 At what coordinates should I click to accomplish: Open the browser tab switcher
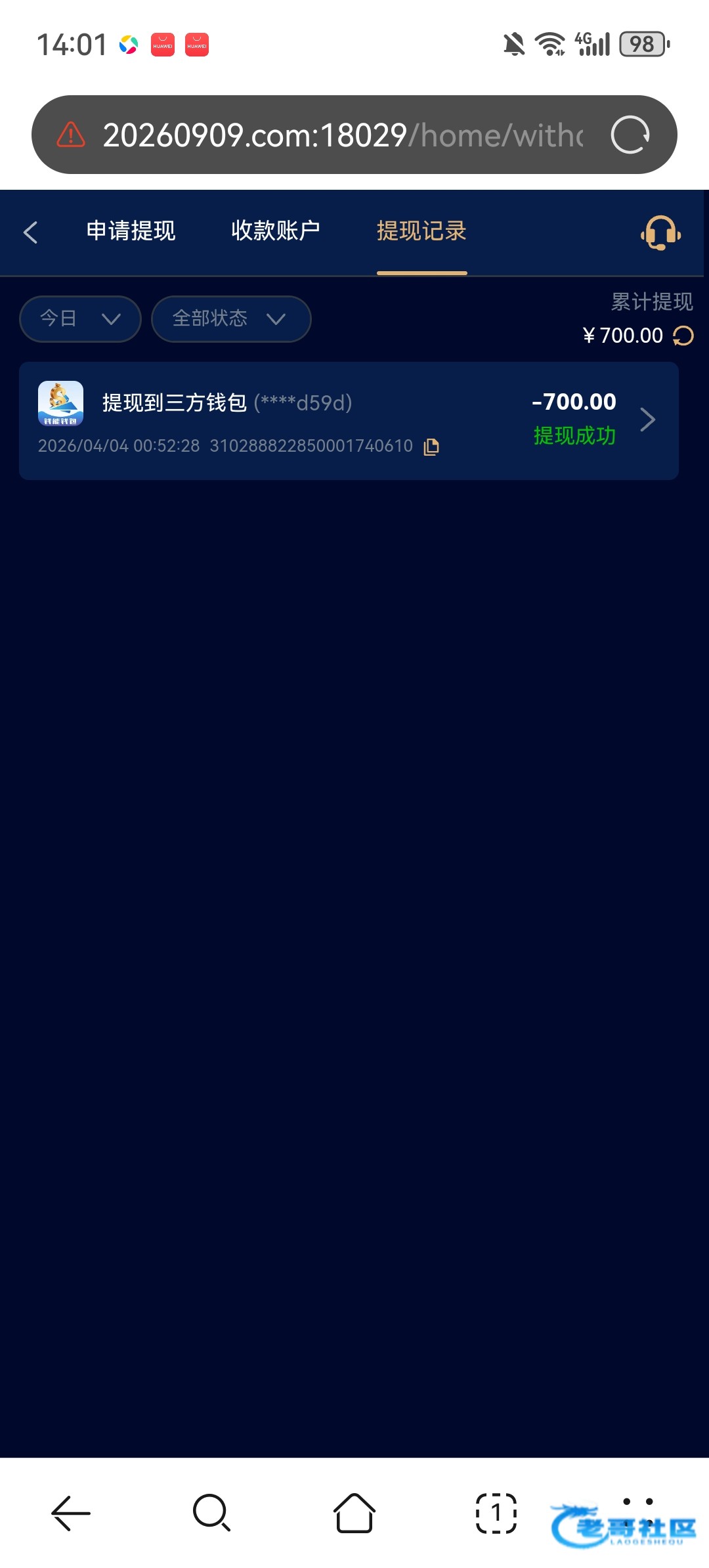pyautogui.click(x=496, y=1513)
